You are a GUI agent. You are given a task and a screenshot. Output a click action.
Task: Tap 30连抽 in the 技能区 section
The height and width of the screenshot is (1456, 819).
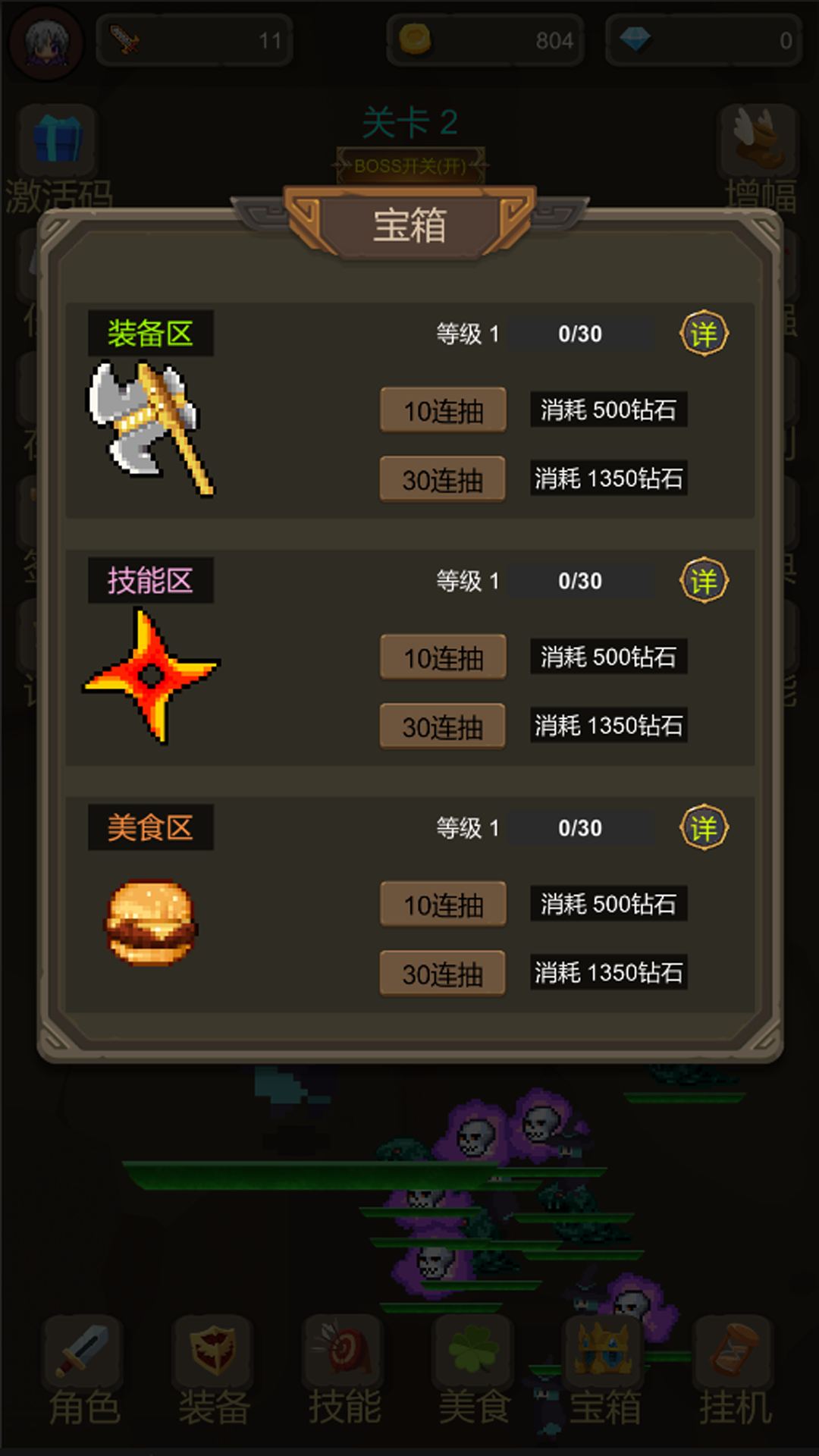tap(443, 726)
